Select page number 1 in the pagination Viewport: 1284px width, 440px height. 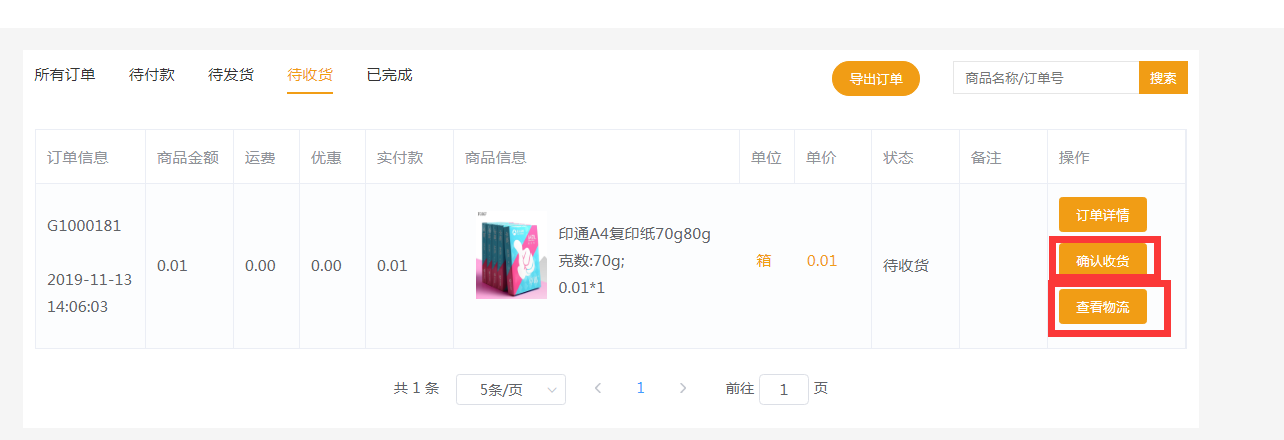(x=641, y=388)
